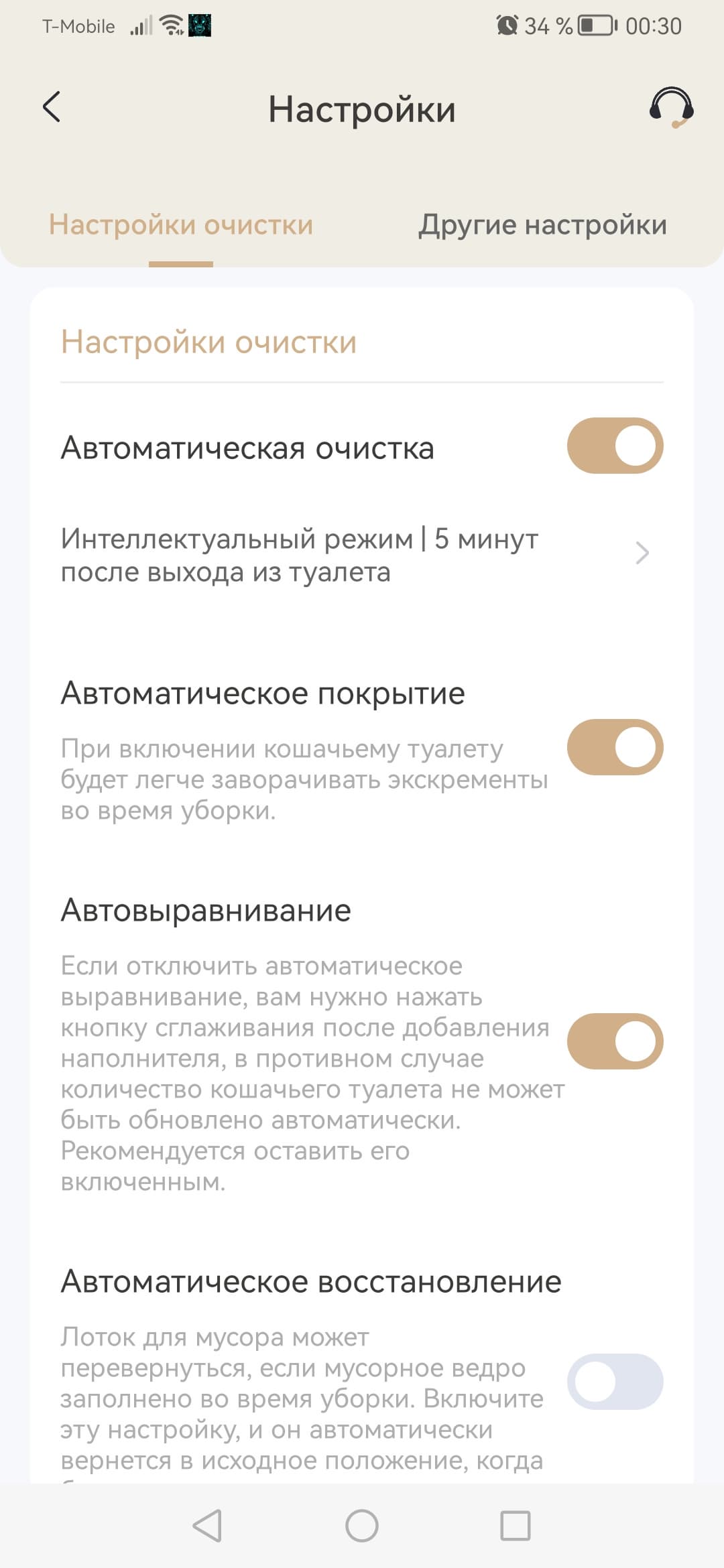724x1568 pixels.
Task: Turn off Автоматическая очистка switch
Action: click(615, 446)
